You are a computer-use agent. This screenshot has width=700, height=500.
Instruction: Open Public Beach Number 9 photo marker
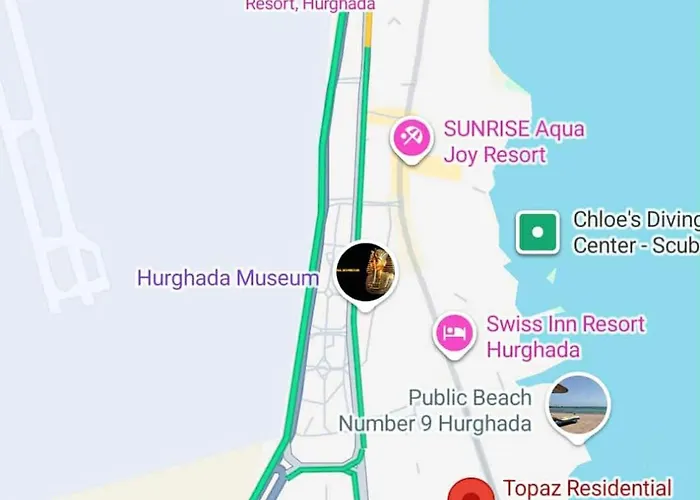pos(578,404)
